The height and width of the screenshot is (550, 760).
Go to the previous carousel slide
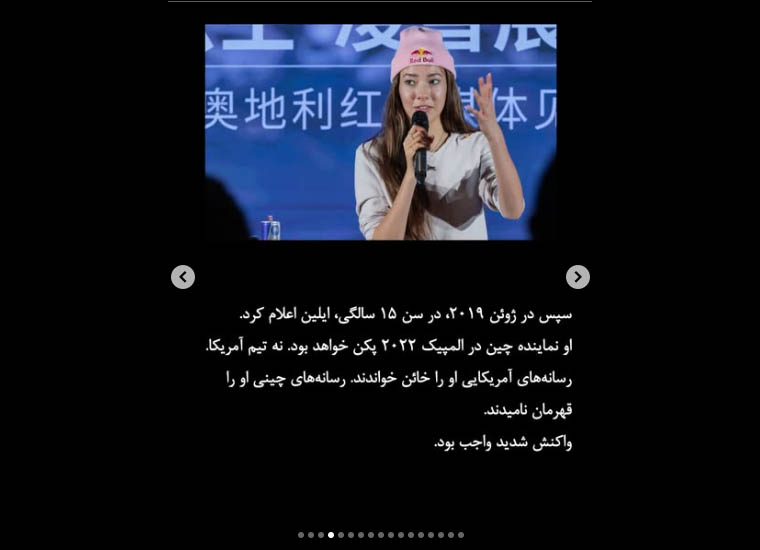[182, 277]
